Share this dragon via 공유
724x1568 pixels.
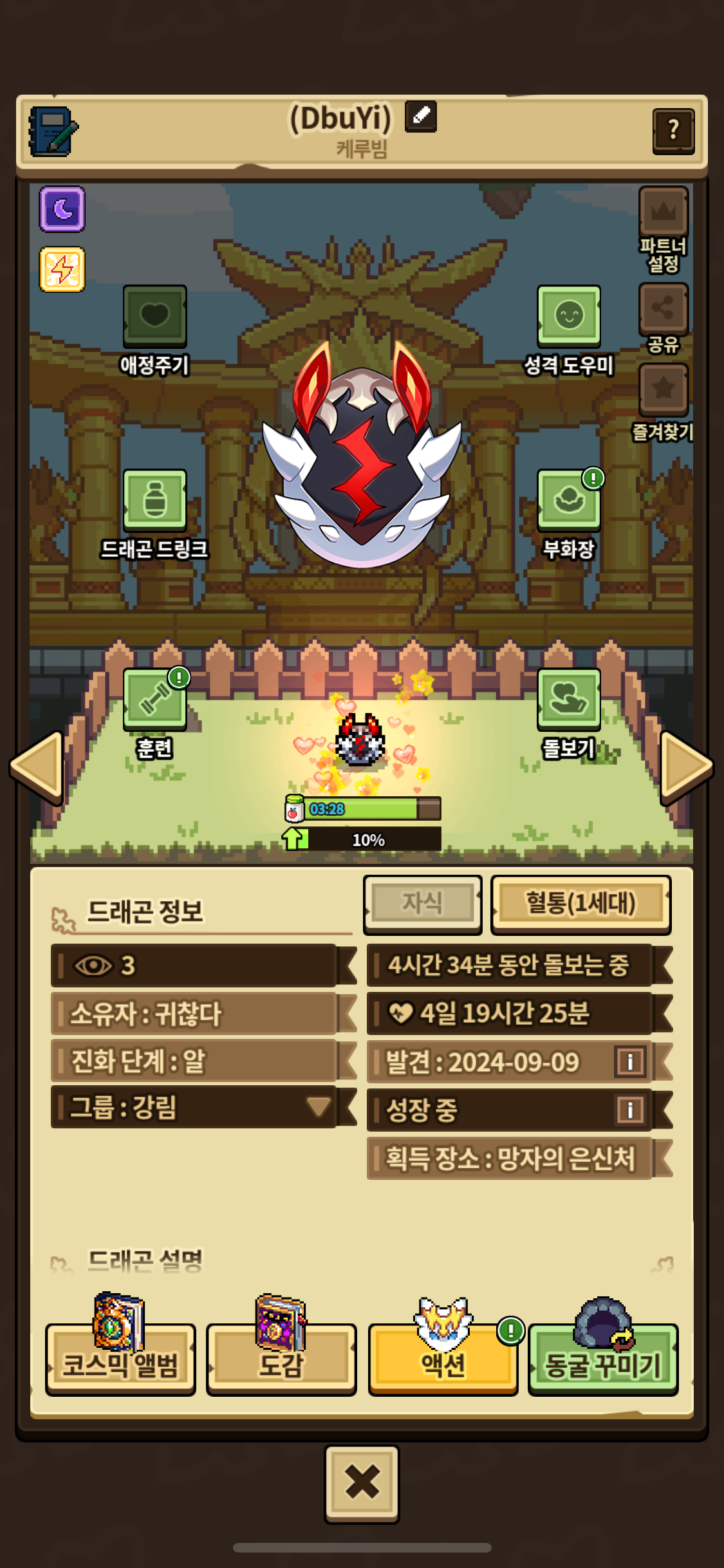664,308
